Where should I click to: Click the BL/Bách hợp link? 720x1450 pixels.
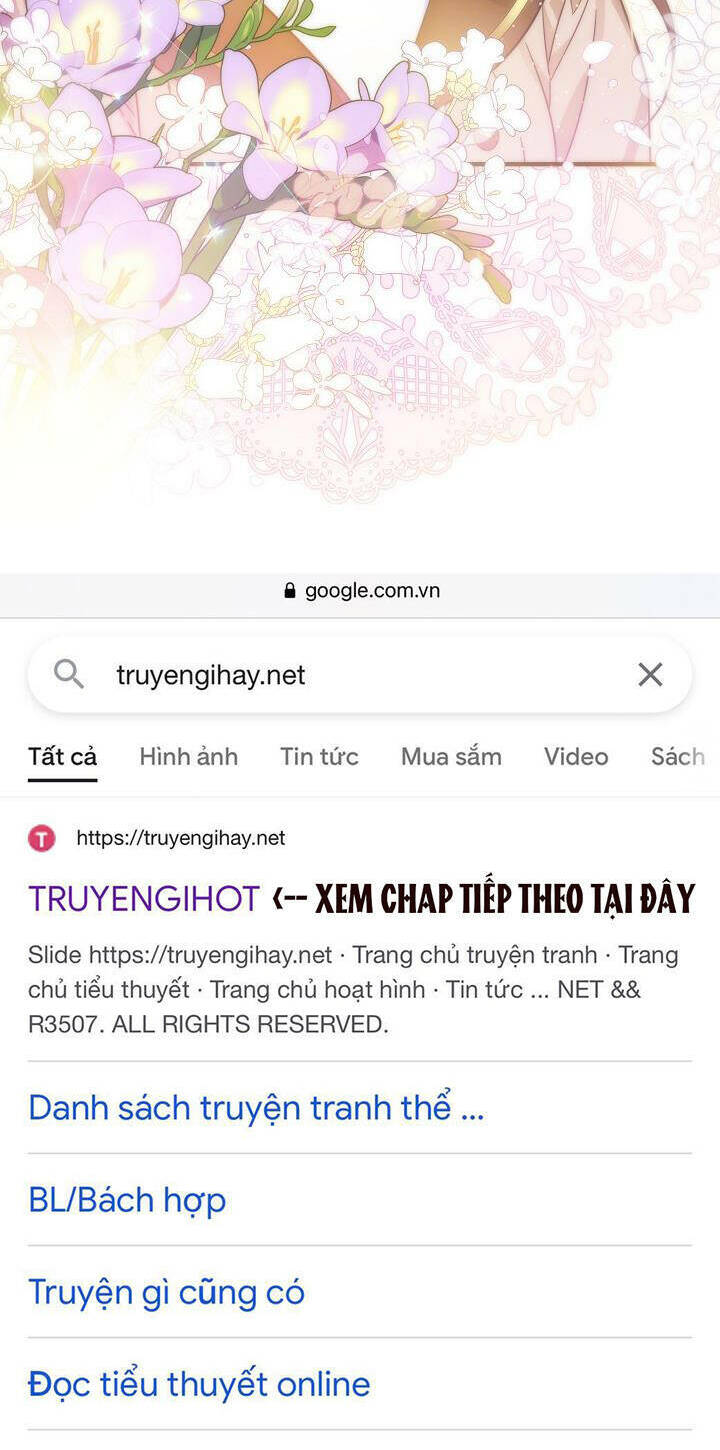pyautogui.click(x=127, y=1199)
